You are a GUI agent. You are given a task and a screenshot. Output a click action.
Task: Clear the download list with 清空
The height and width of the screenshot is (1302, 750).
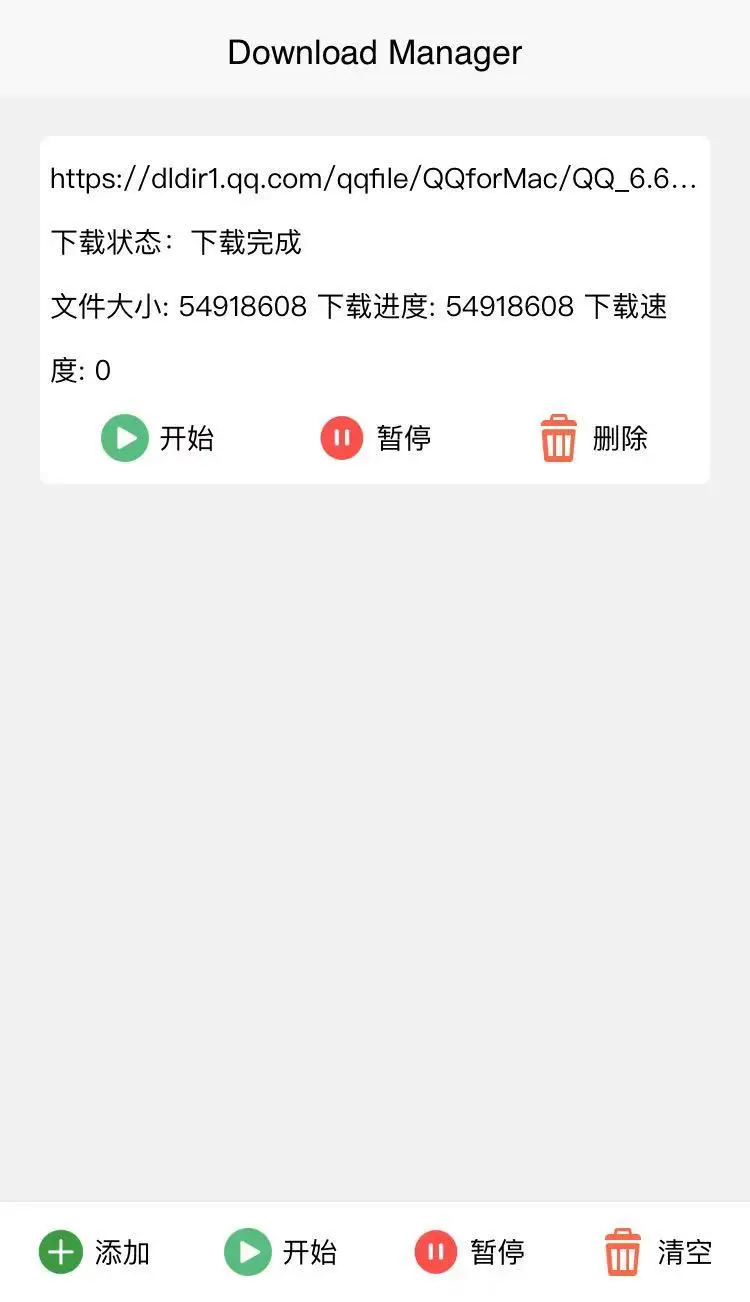[x=657, y=1252]
